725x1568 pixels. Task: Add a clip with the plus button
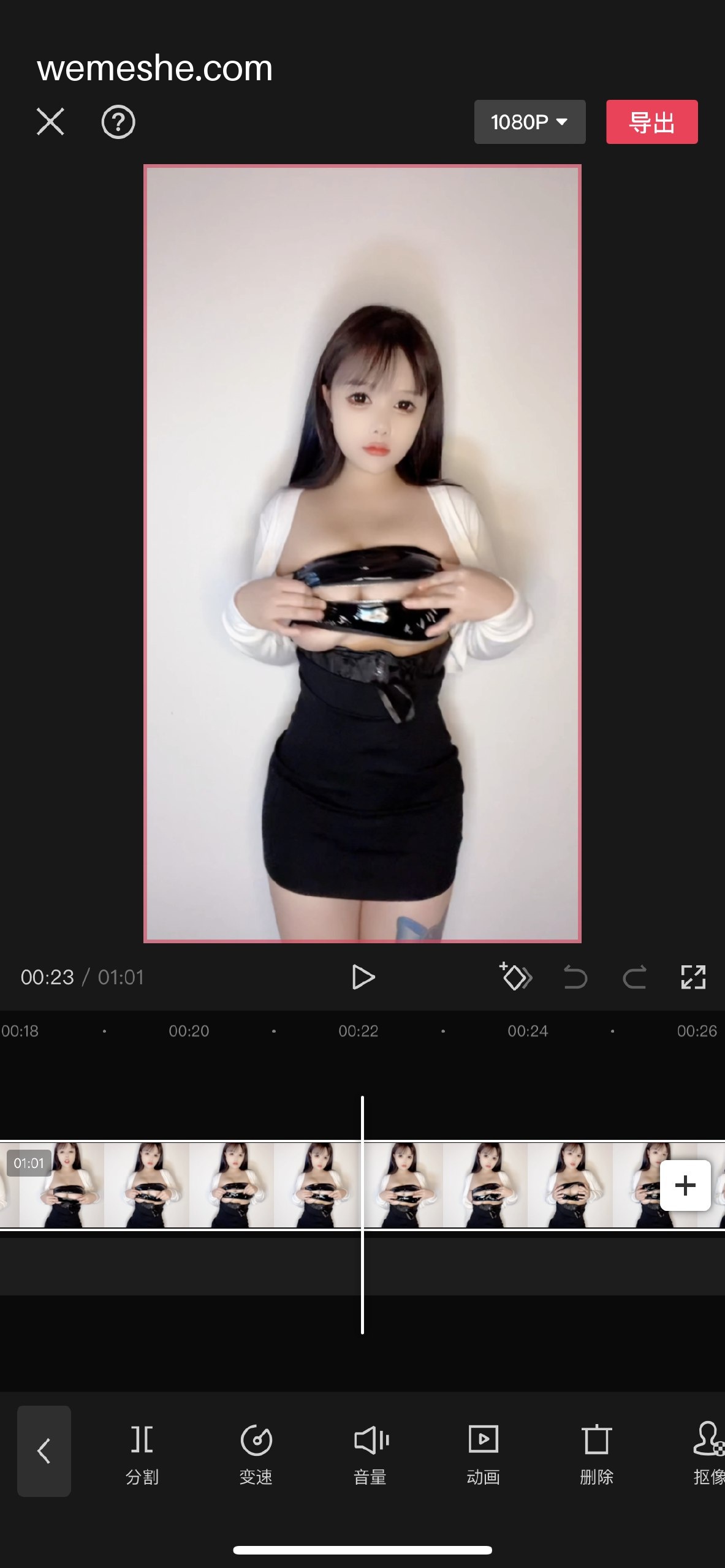[x=685, y=1185]
